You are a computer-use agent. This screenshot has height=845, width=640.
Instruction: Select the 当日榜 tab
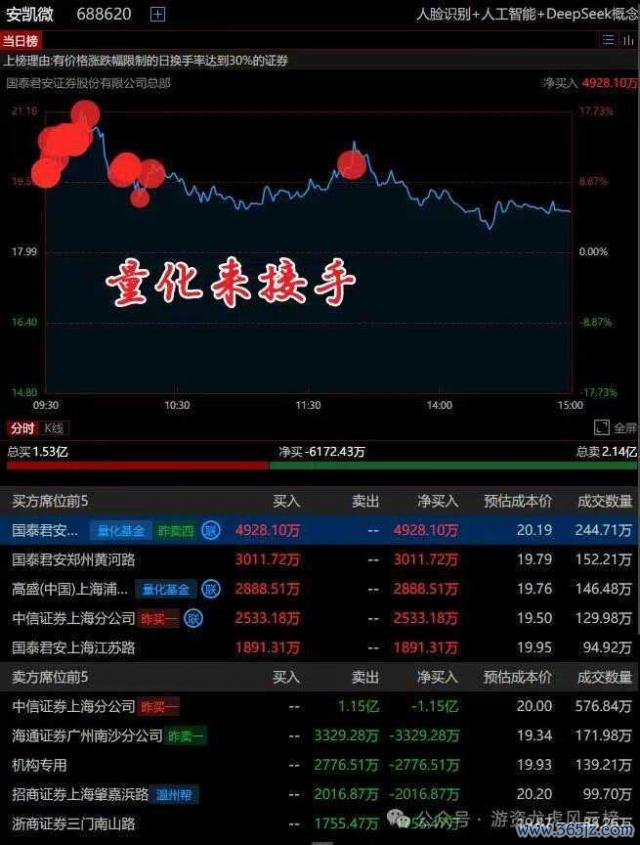(x=20, y=41)
